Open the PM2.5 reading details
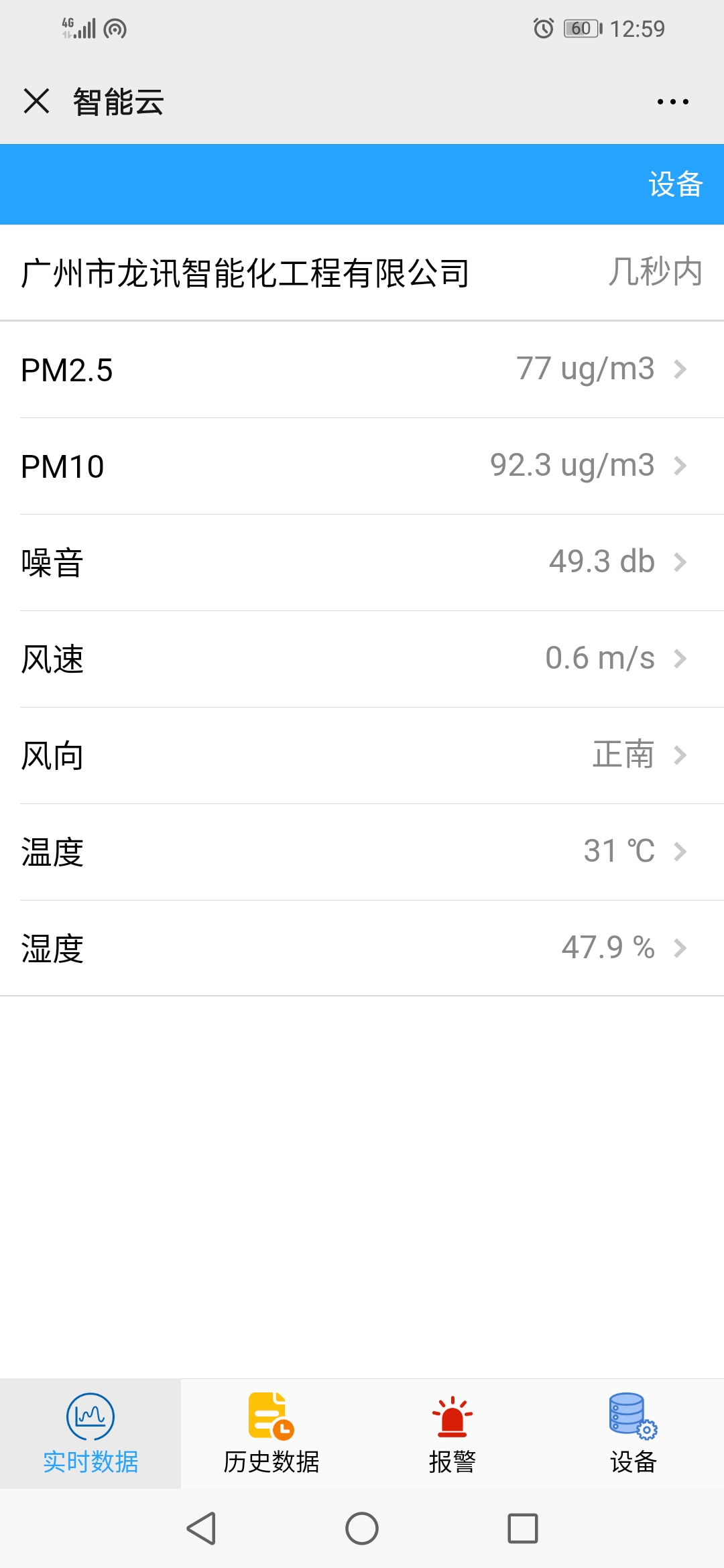 [x=362, y=370]
